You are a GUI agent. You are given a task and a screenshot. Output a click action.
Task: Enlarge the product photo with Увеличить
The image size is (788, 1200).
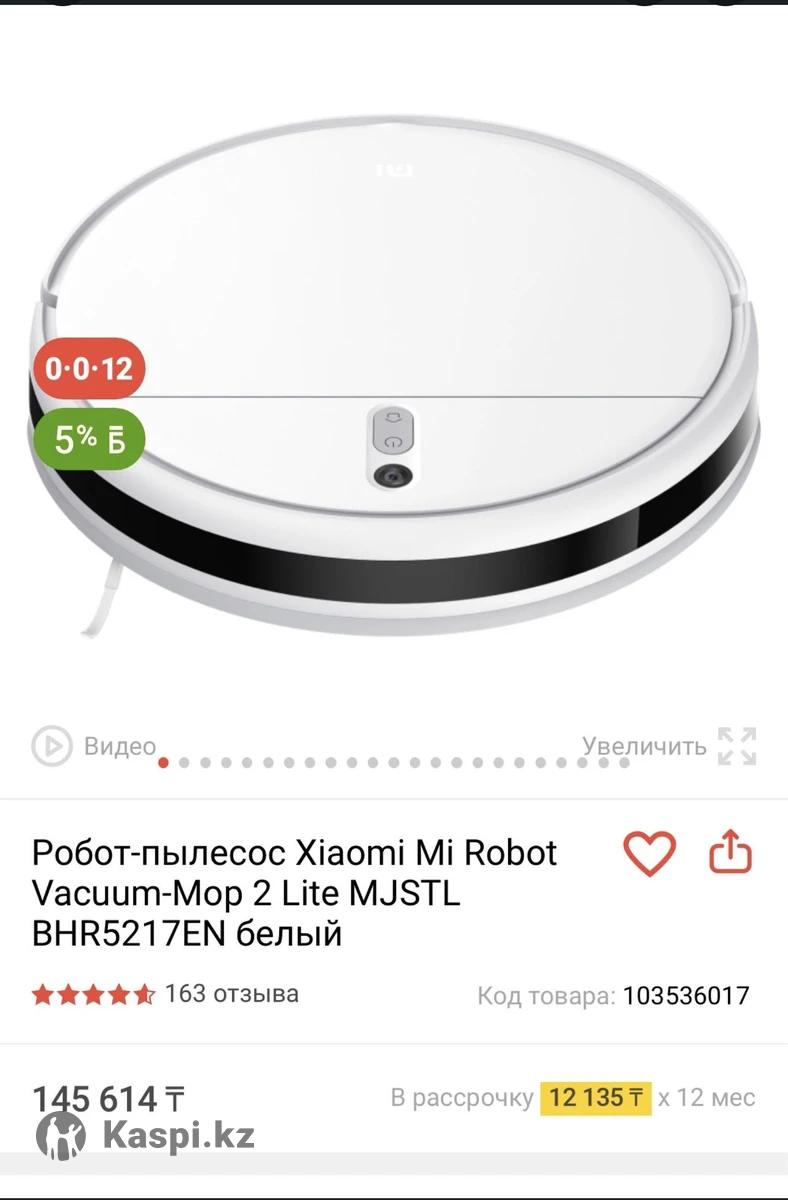(669, 746)
